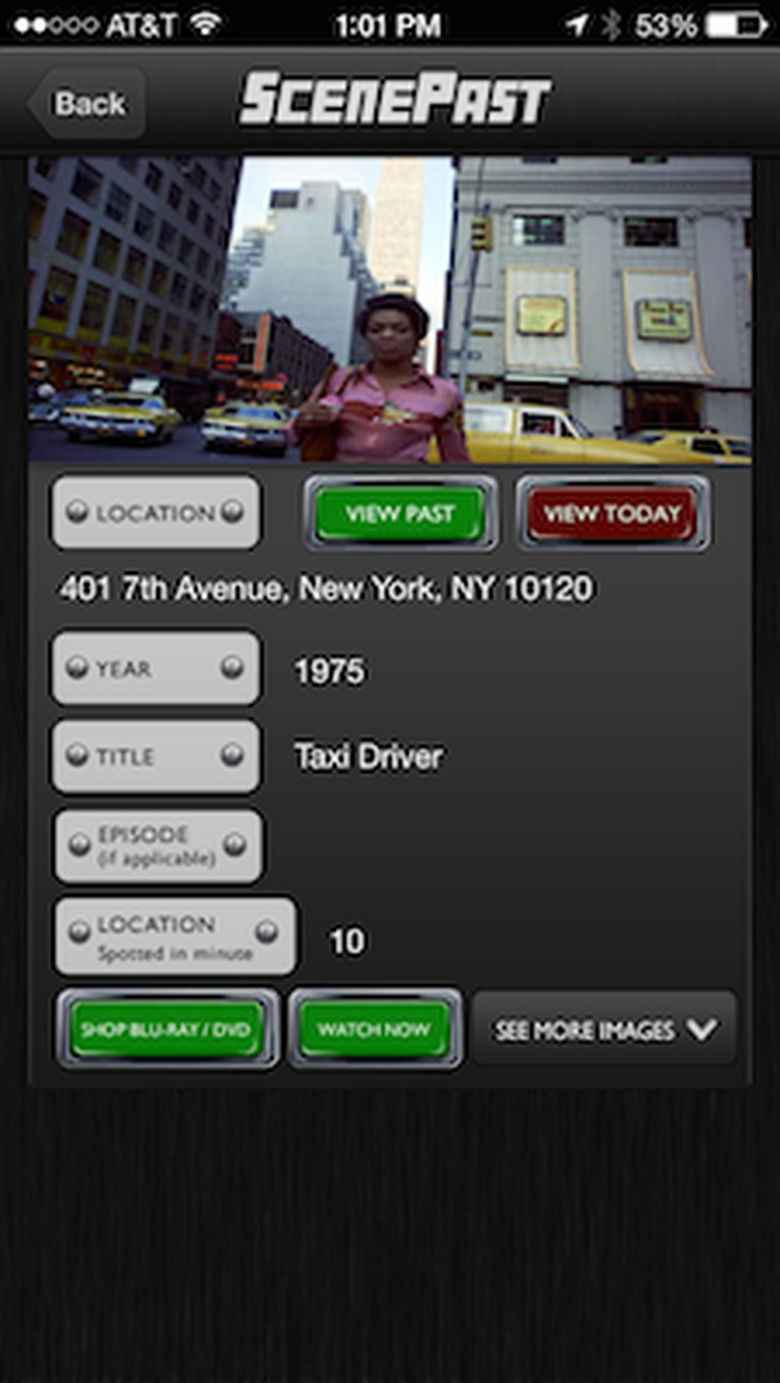This screenshot has height=1383, width=780.
Task: Expand See More Images
Action: 604,1029
